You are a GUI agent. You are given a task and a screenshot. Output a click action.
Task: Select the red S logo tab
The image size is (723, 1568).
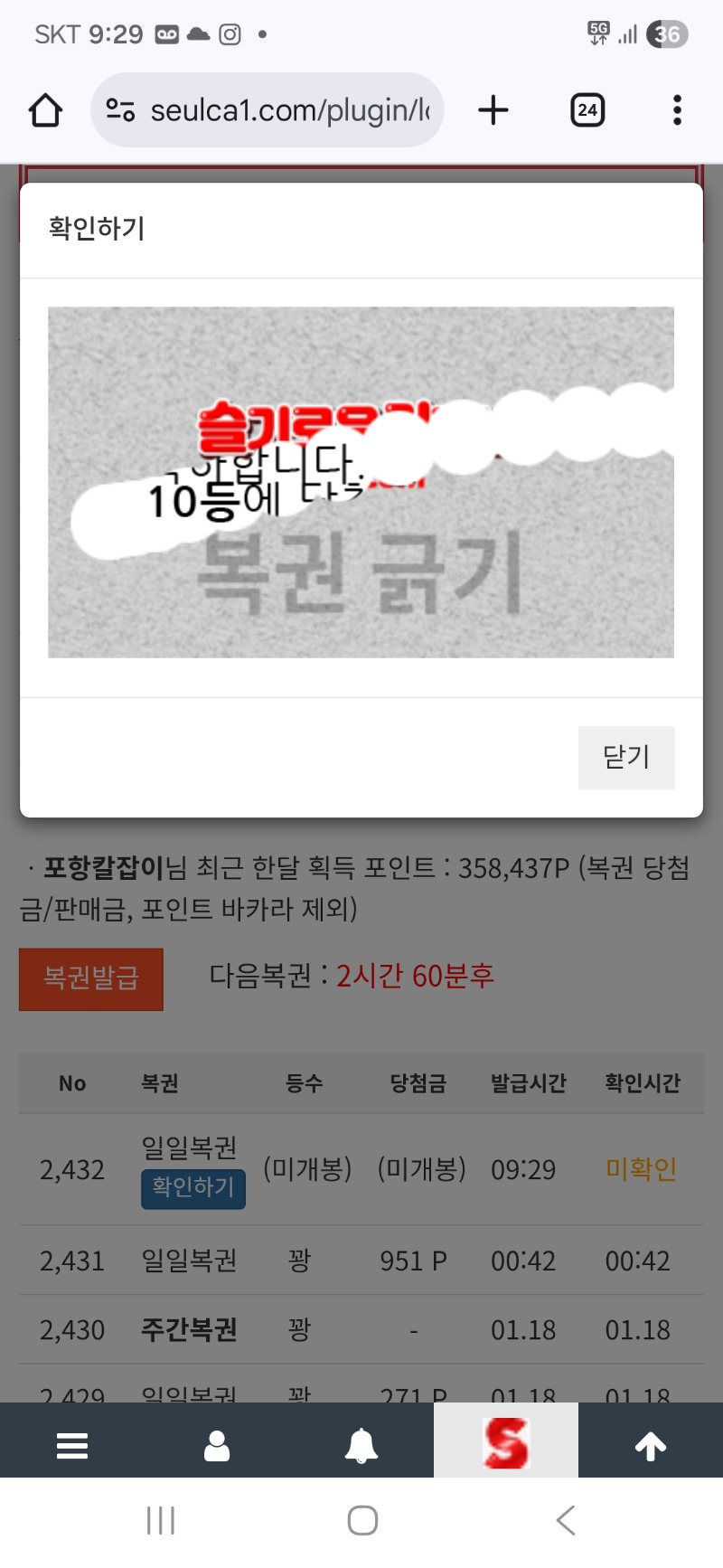(506, 1442)
